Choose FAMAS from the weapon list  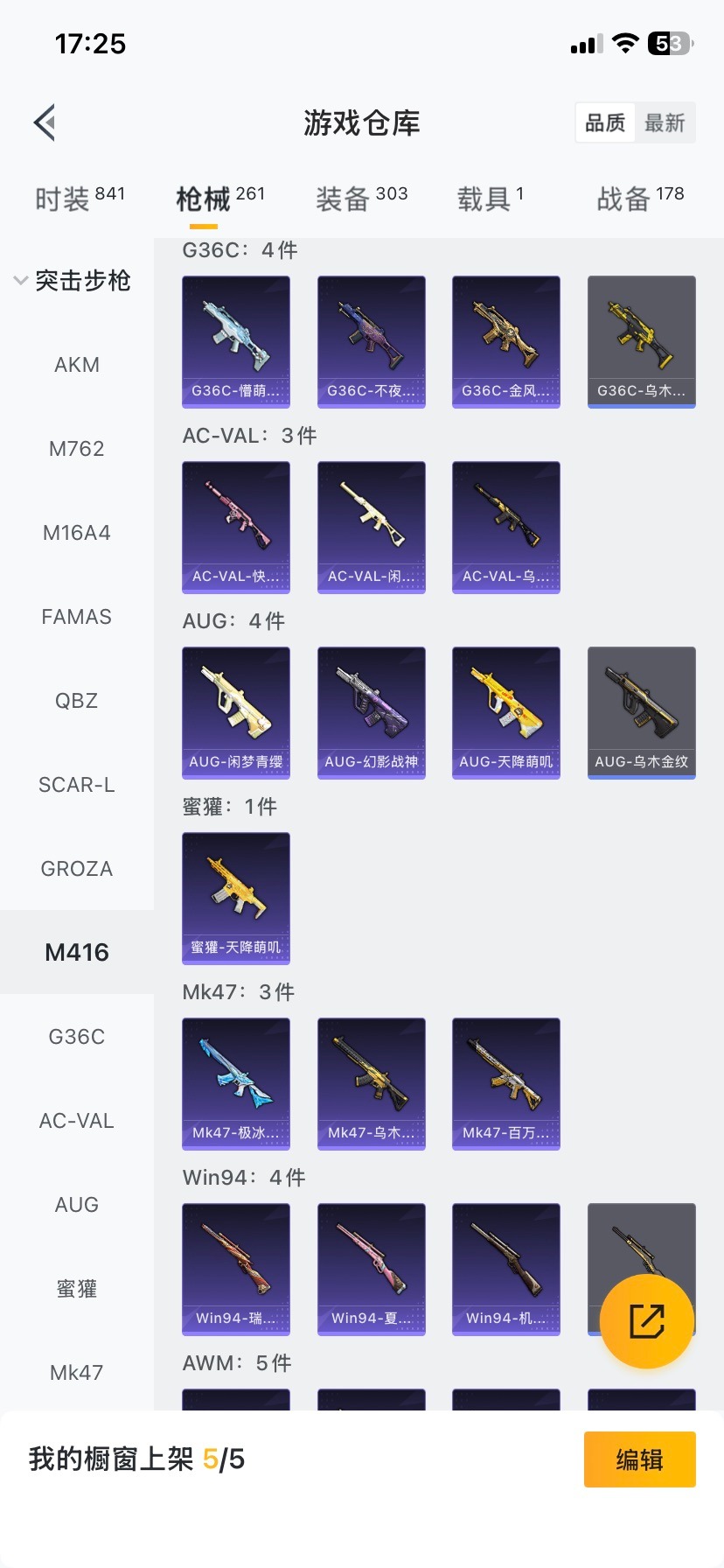point(77,617)
